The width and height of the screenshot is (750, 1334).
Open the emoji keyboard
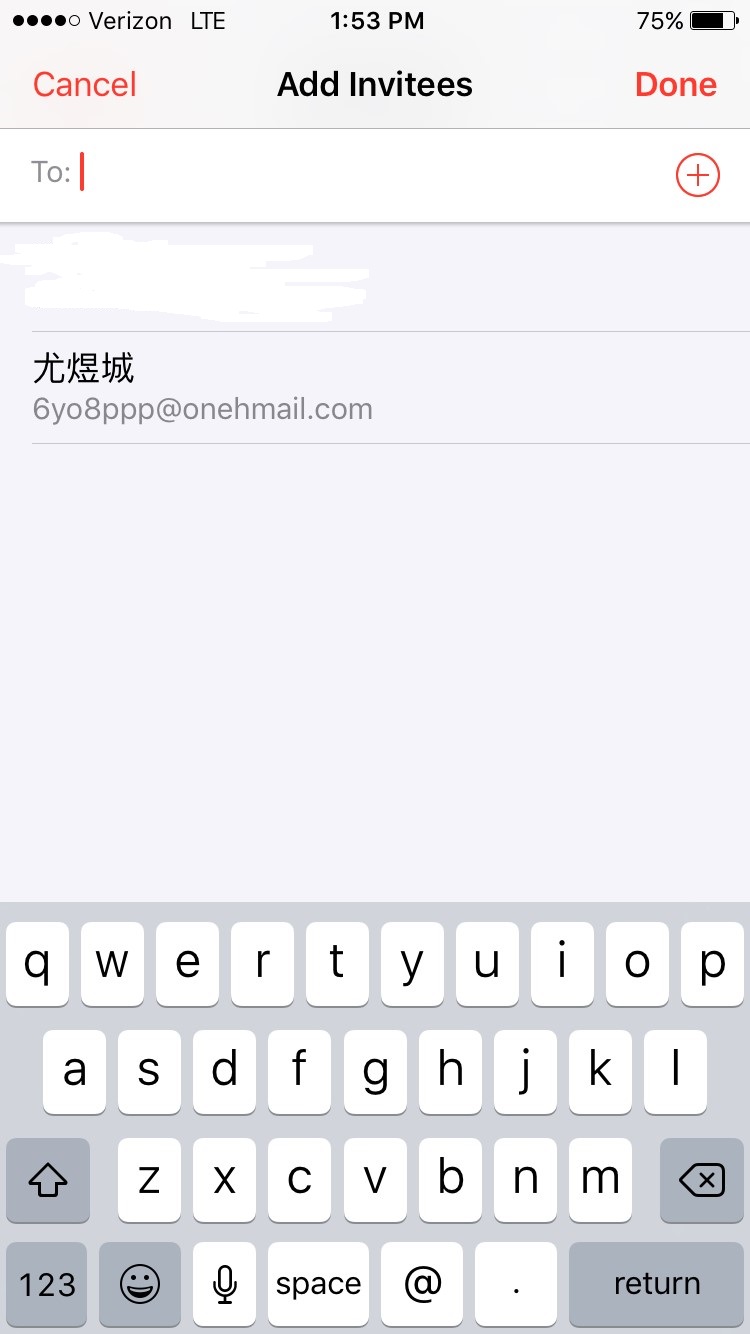coord(140,1284)
